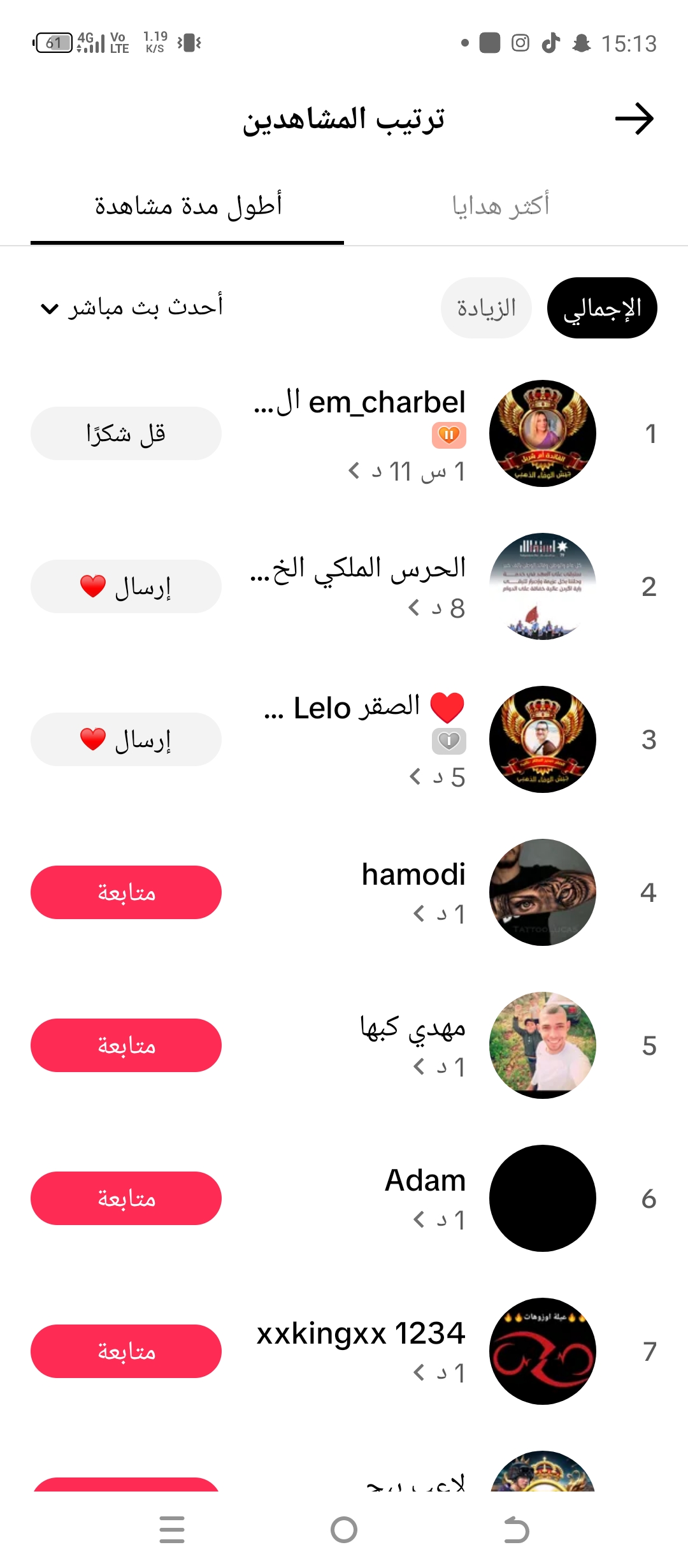Open em_charbel's 1 س 11 د watch time
688x1568 pixels.
(x=408, y=472)
